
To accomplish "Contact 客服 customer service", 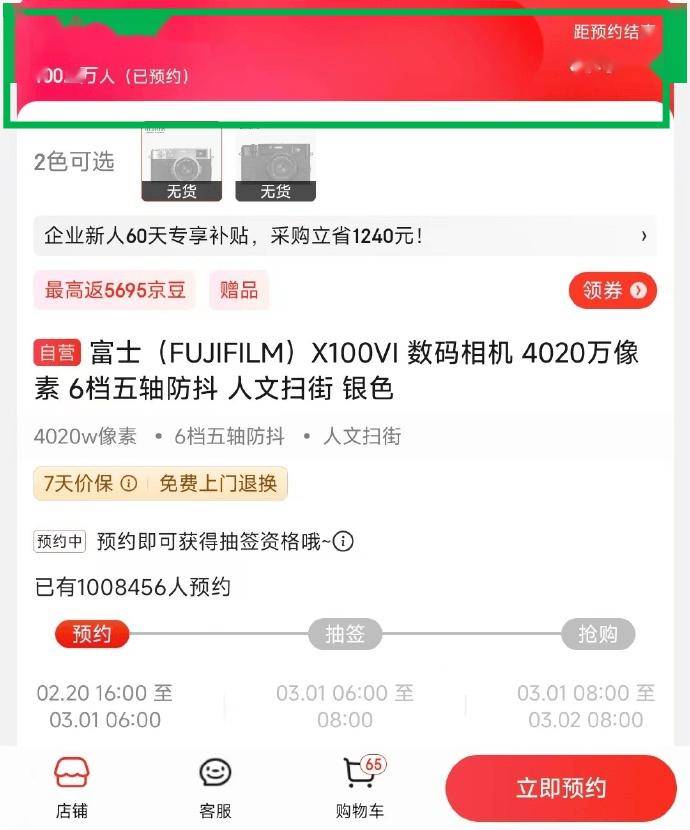I will point(215,786).
